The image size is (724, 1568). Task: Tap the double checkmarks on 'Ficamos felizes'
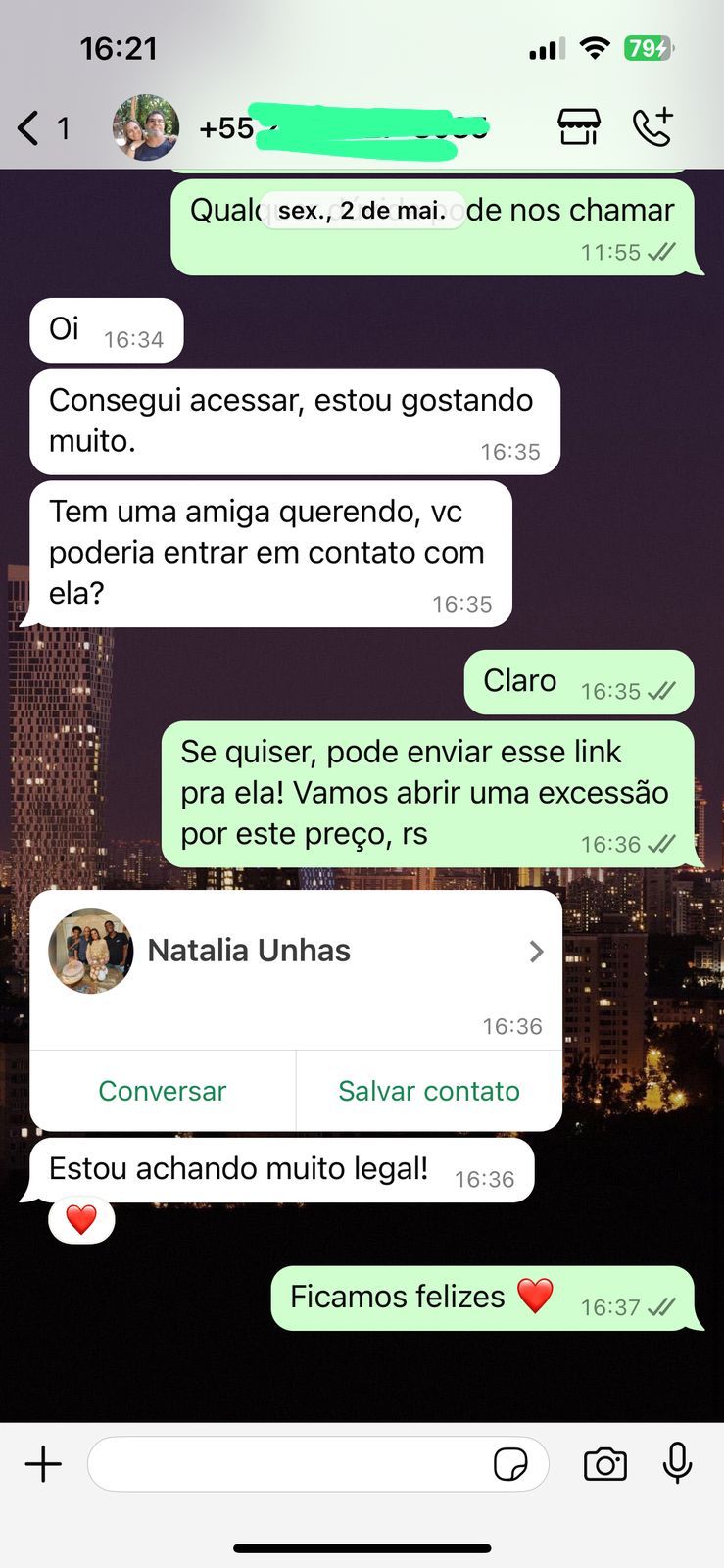tap(661, 1307)
